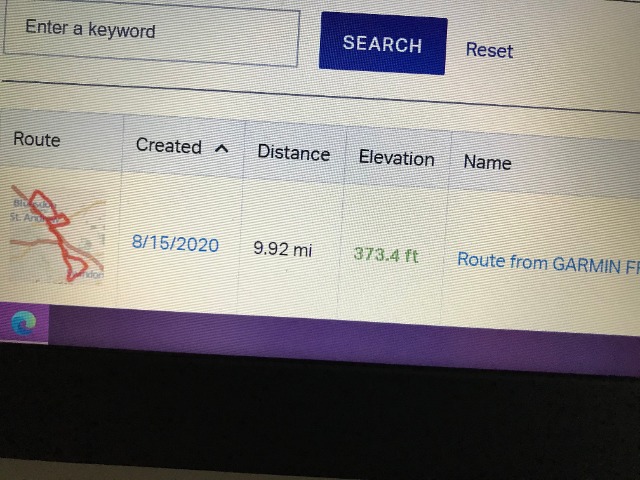Open Microsoft Edge from the taskbar
Image resolution: width=640 pixels, height=480 pixels.
pos(22,322)
